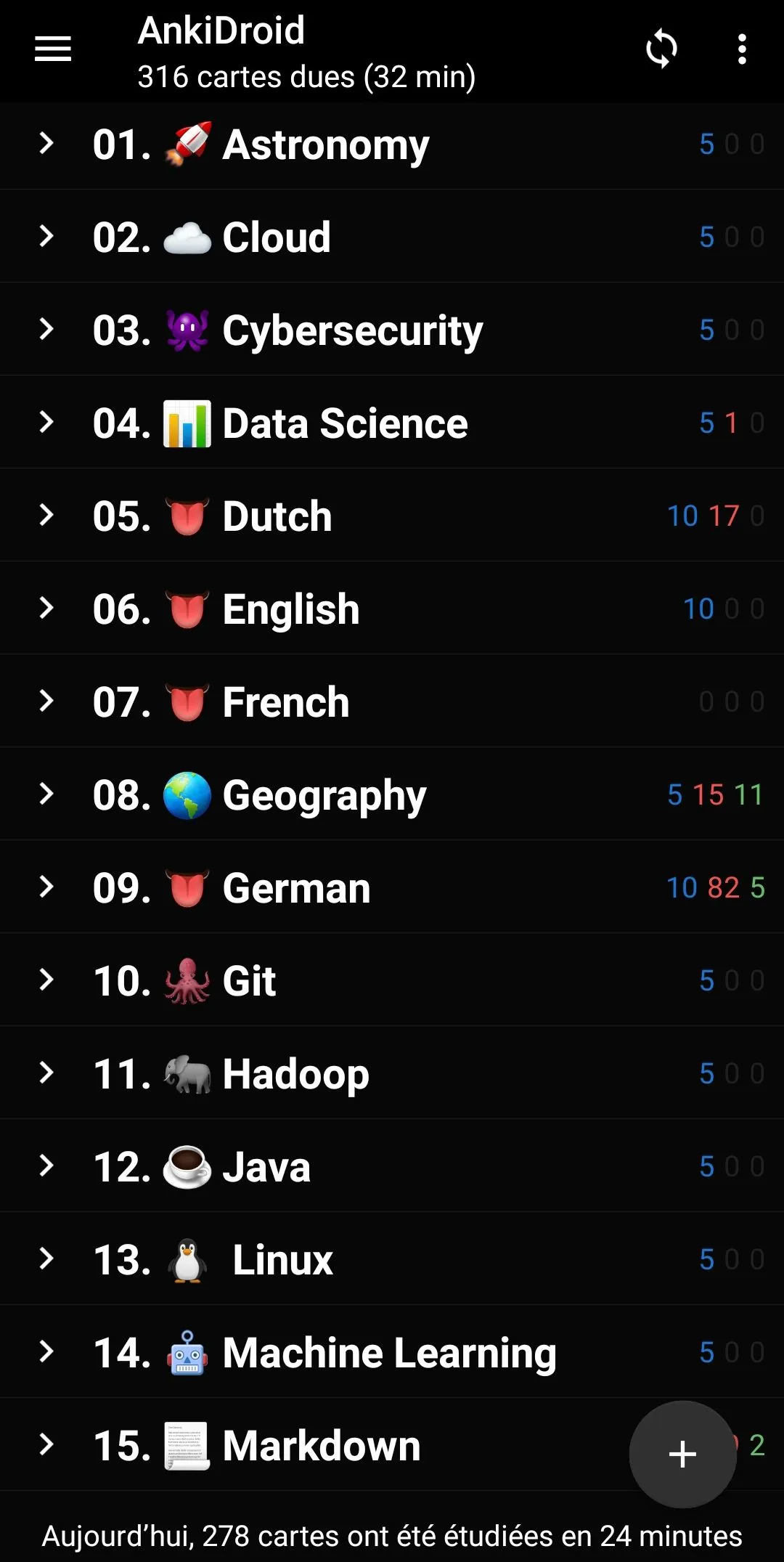The width and height of the screenshot is (784, 1562).
Task: Click the robot icon next to Machine Learning
Action: point(186,1351)
